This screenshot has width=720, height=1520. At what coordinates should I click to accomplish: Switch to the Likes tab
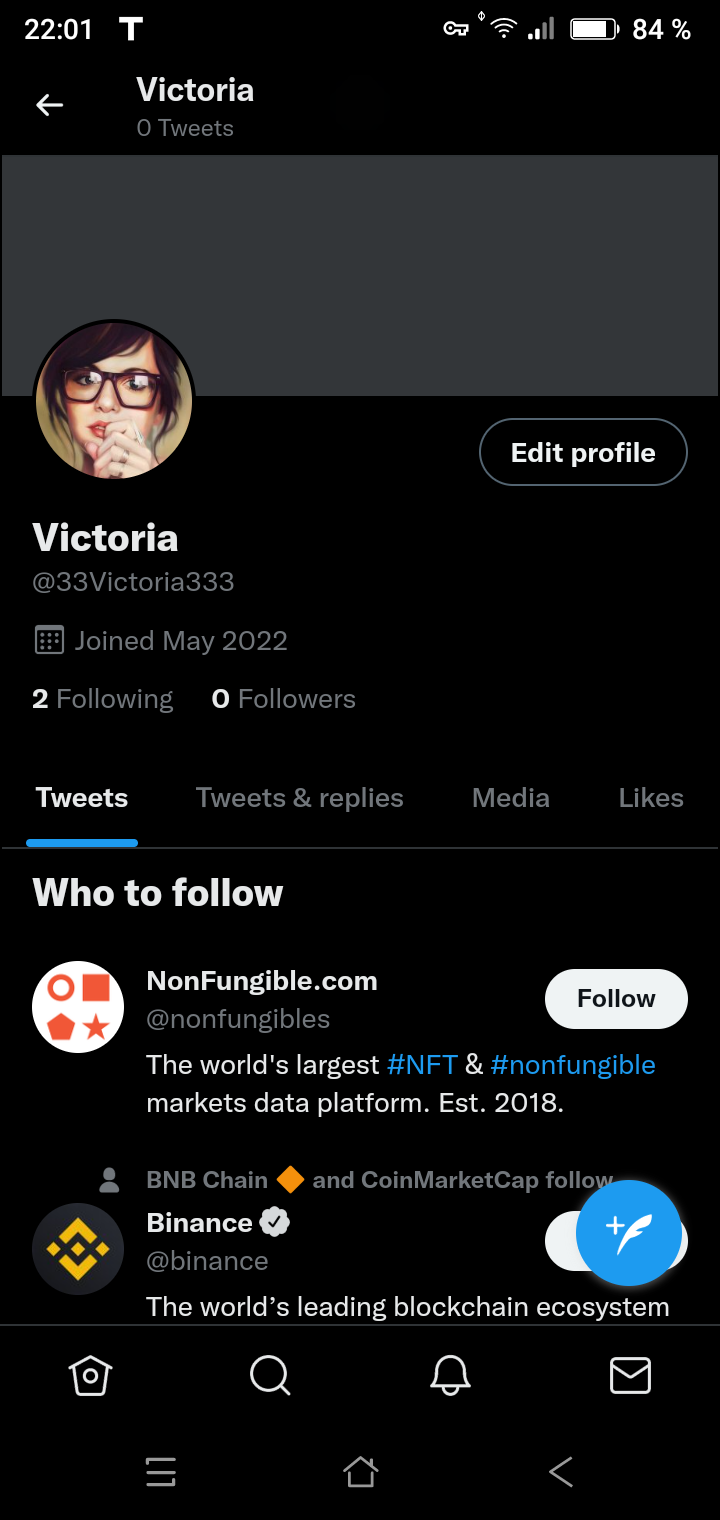650,798
